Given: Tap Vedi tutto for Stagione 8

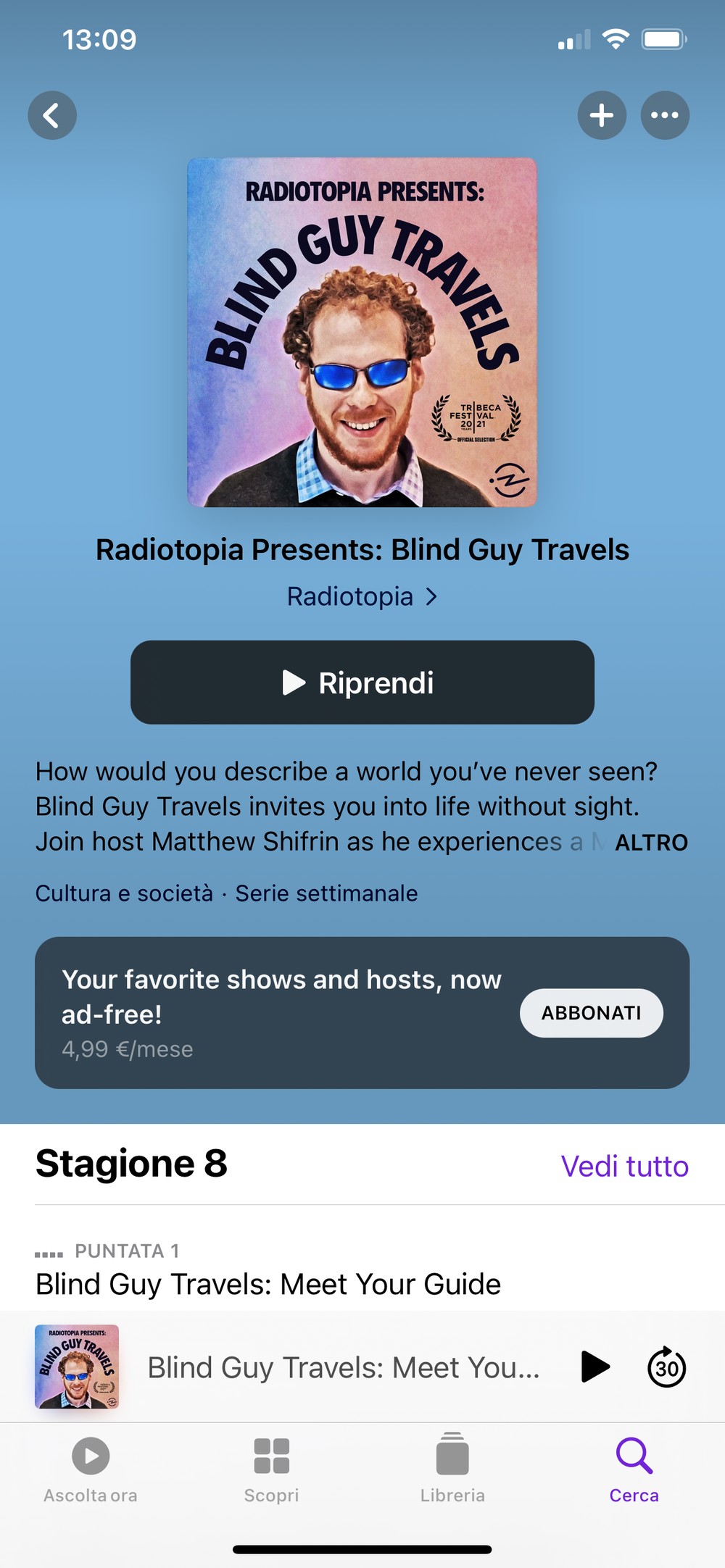Looking at the screenshot, I should (x=624, y=1167).
